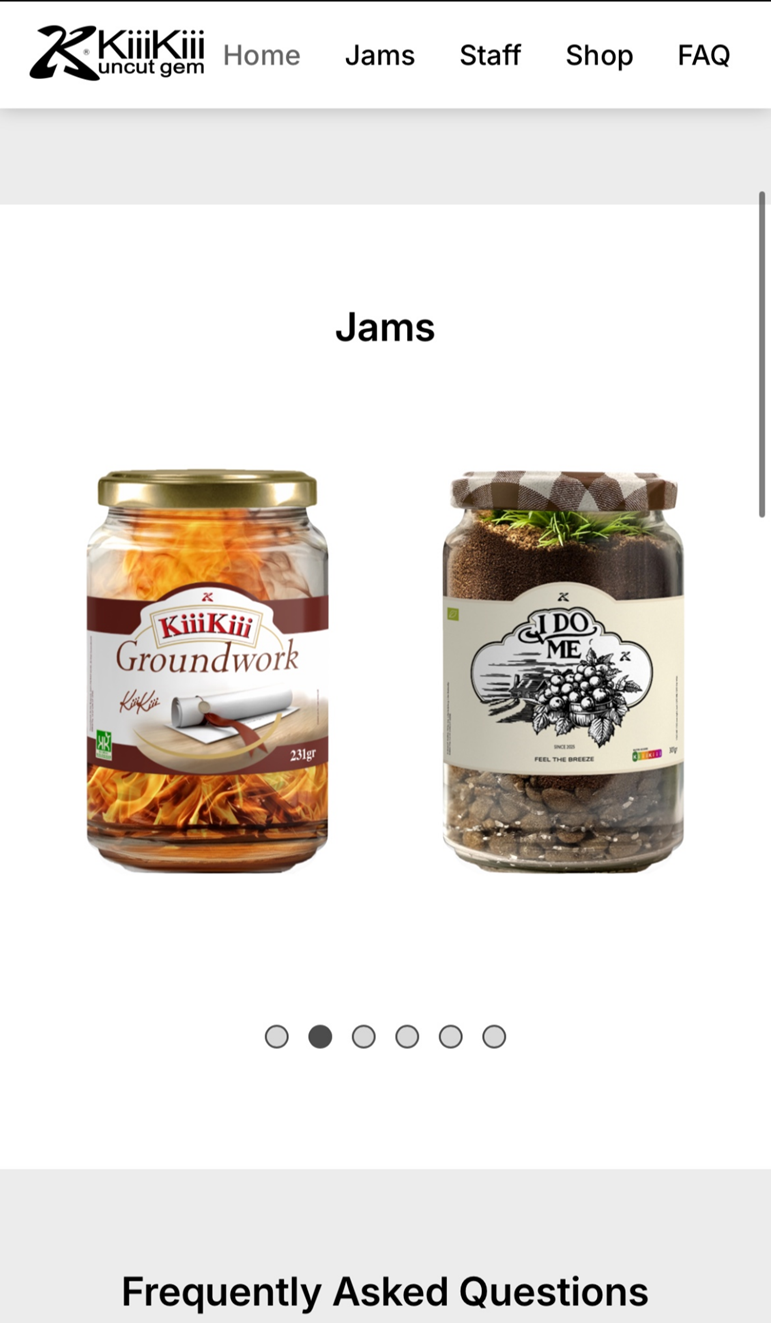The image size is (771, 1323).
Task: Select the third carousel dot
Action: point(364,1037)
